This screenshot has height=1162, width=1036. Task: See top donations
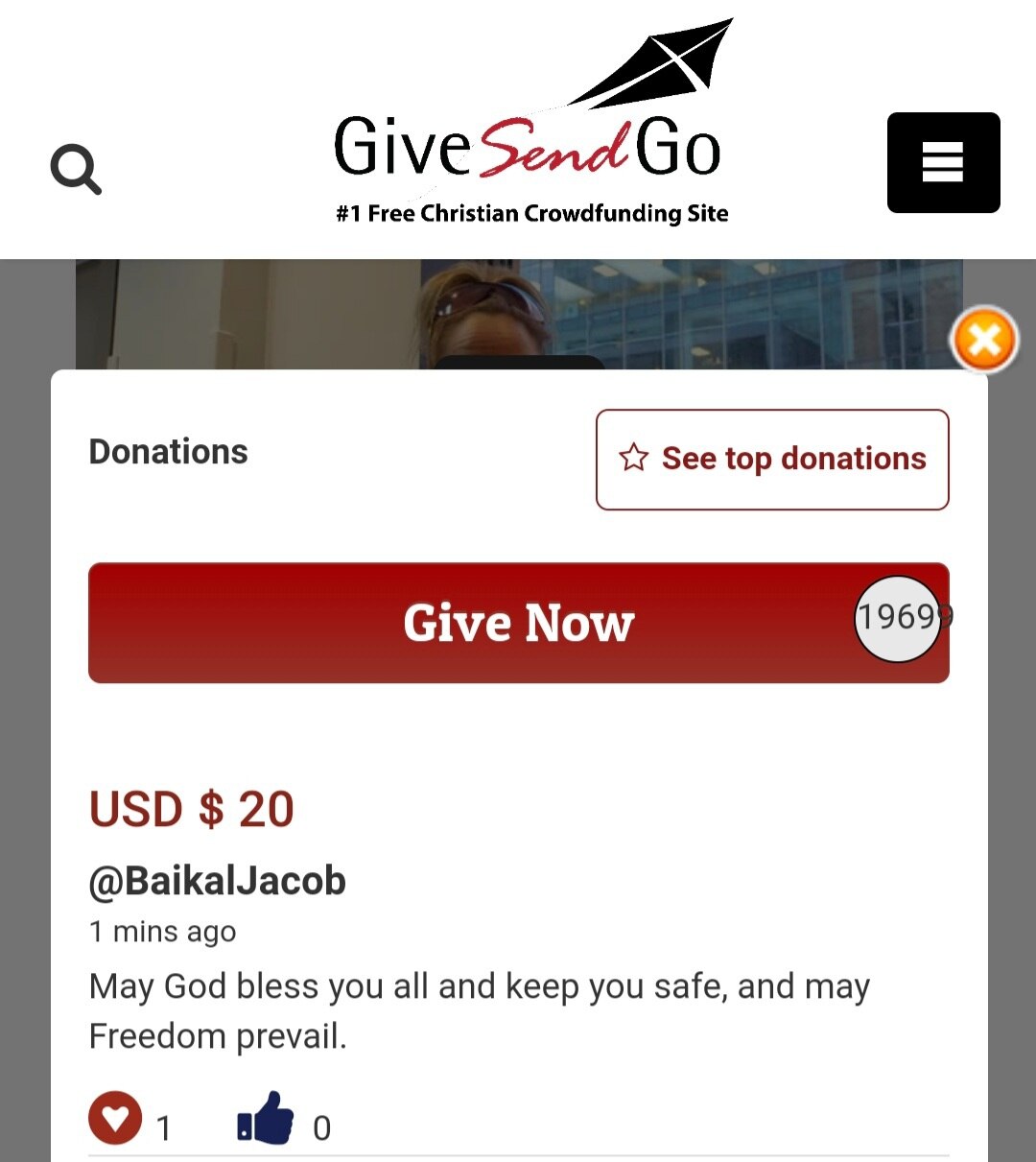tap(772, 460)
